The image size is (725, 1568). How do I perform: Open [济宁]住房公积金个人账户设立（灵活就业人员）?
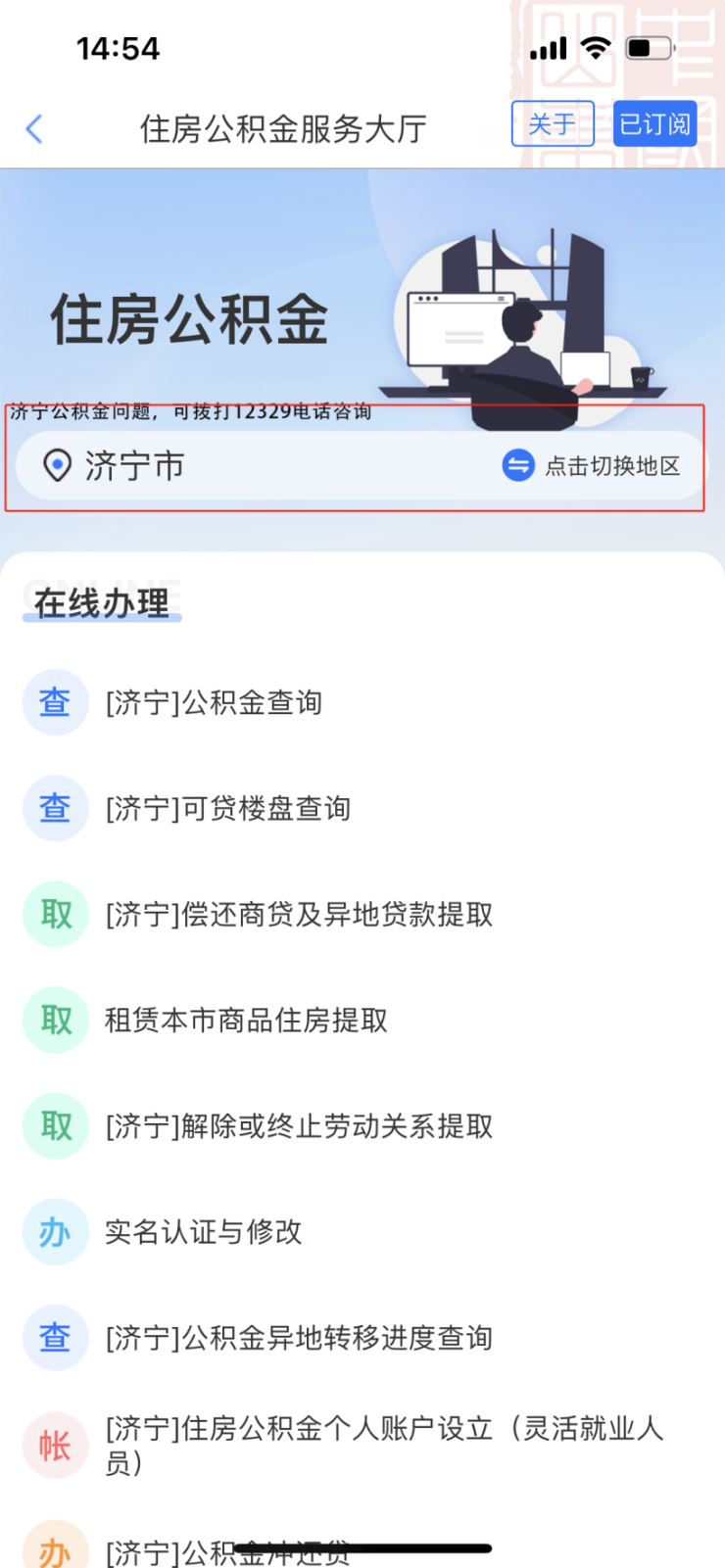point(384,1445)
